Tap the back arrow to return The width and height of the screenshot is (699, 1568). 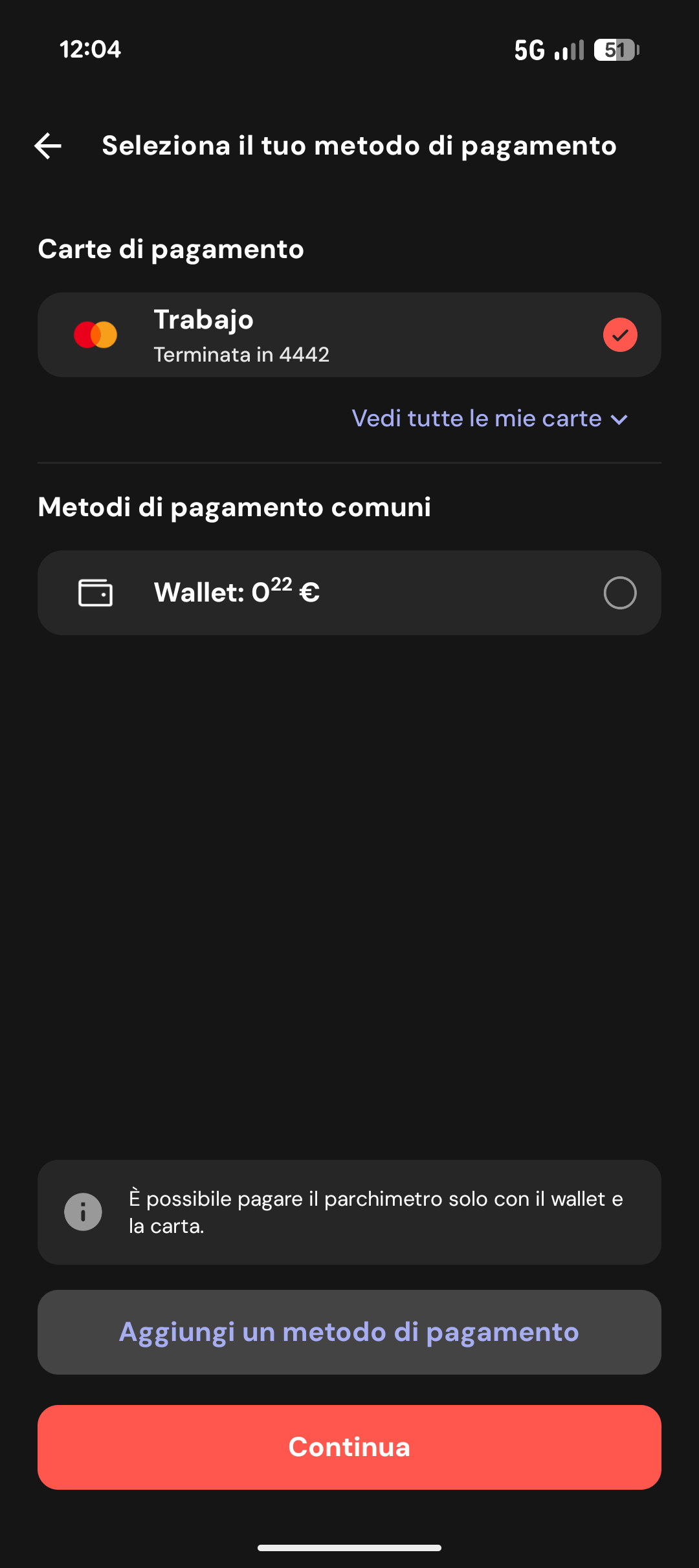pos(47,146)
